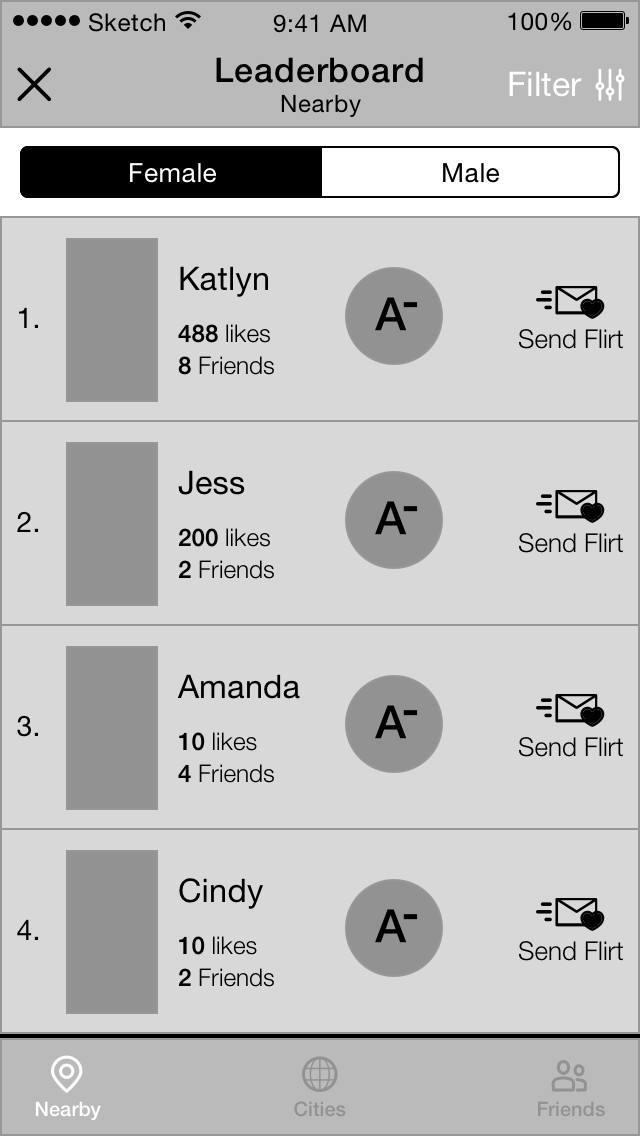
Task: Go to the Nearby tab
Action: click(x=67, y=1087)
